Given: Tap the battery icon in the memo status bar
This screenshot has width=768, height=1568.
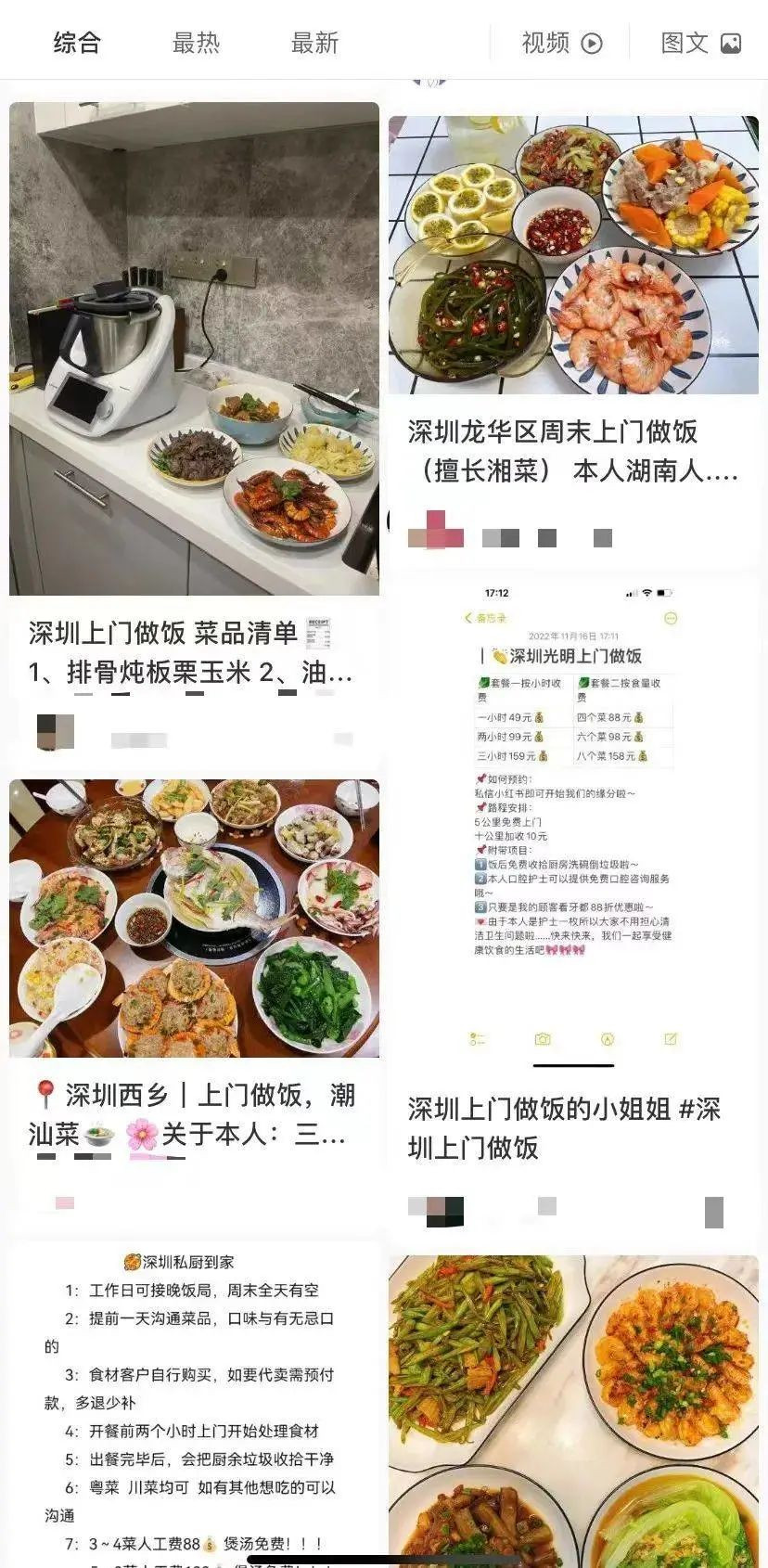Looking at the screenshot, I should pos(664,593).
